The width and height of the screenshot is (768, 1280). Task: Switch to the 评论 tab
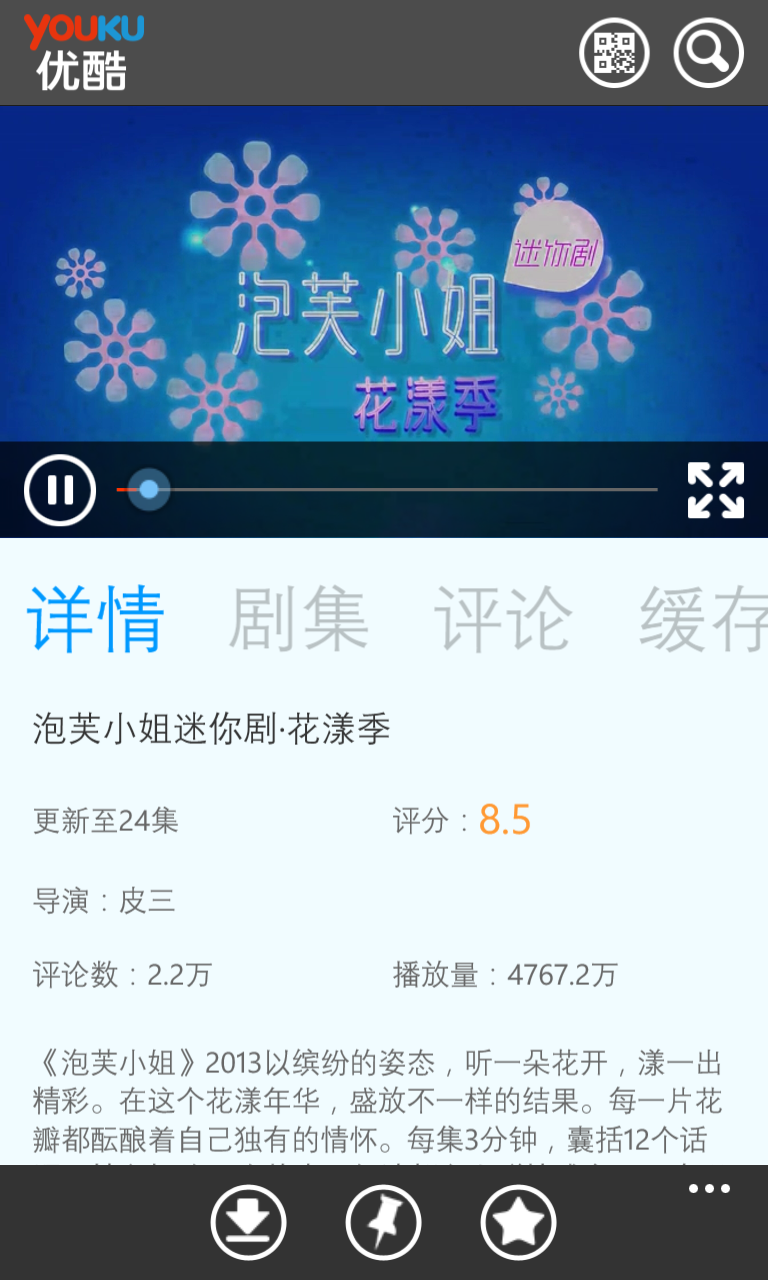pyautogui.click(x=503, y=619)
